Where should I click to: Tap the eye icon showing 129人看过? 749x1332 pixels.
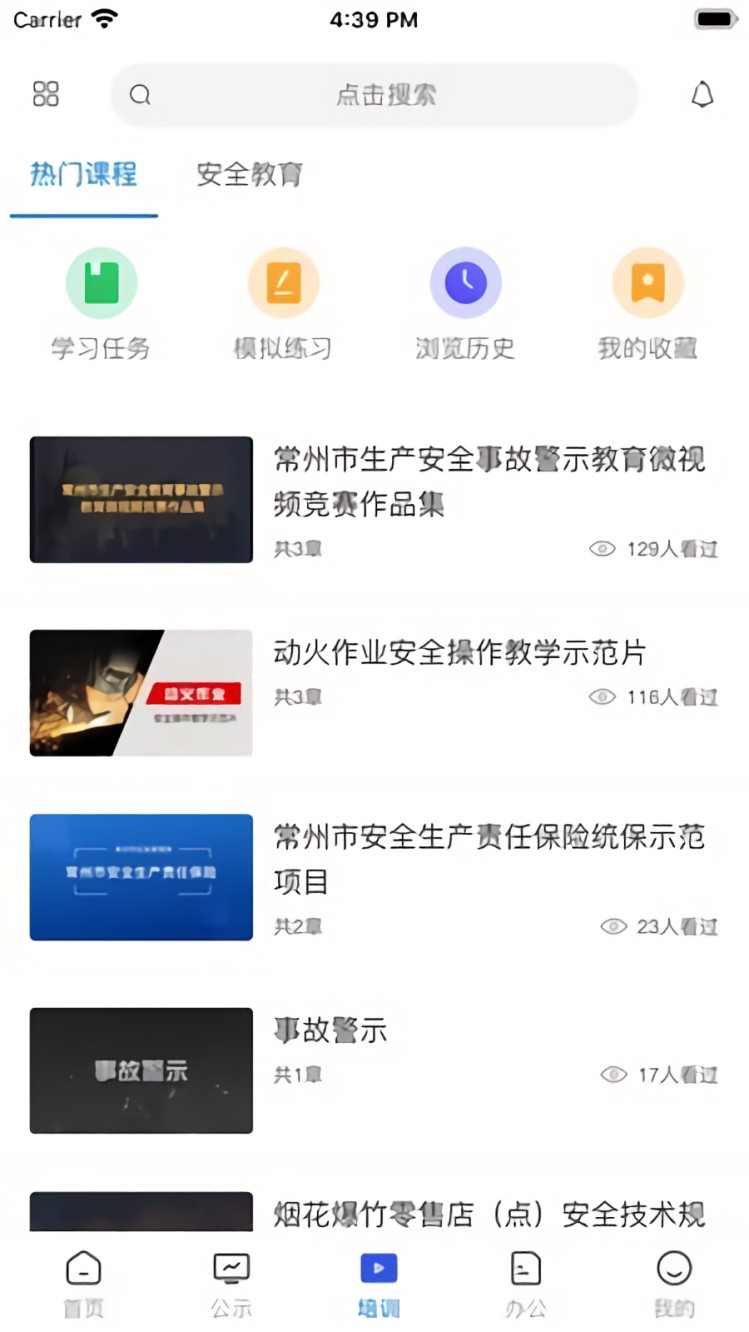coord(600,549)
